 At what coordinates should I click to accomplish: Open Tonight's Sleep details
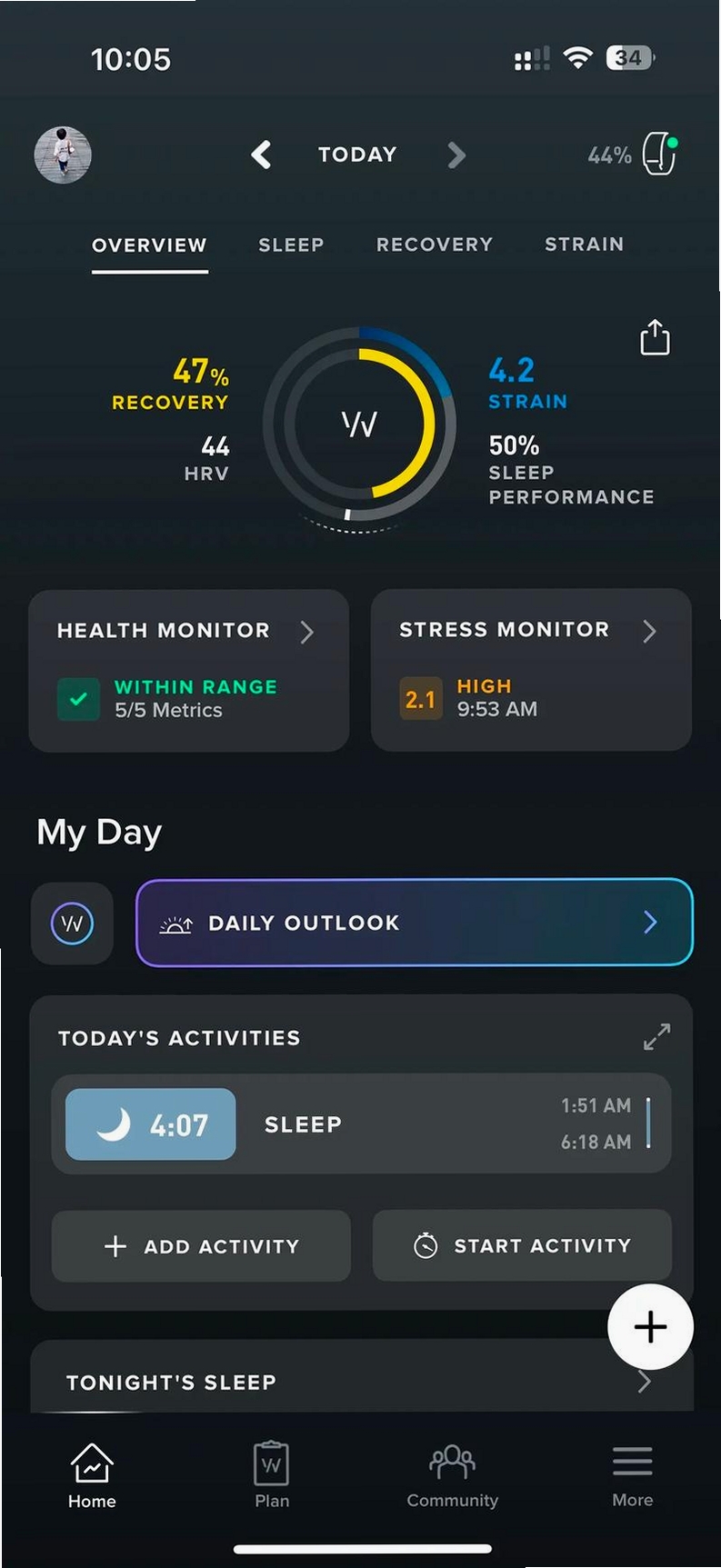tap(362, 1381)
